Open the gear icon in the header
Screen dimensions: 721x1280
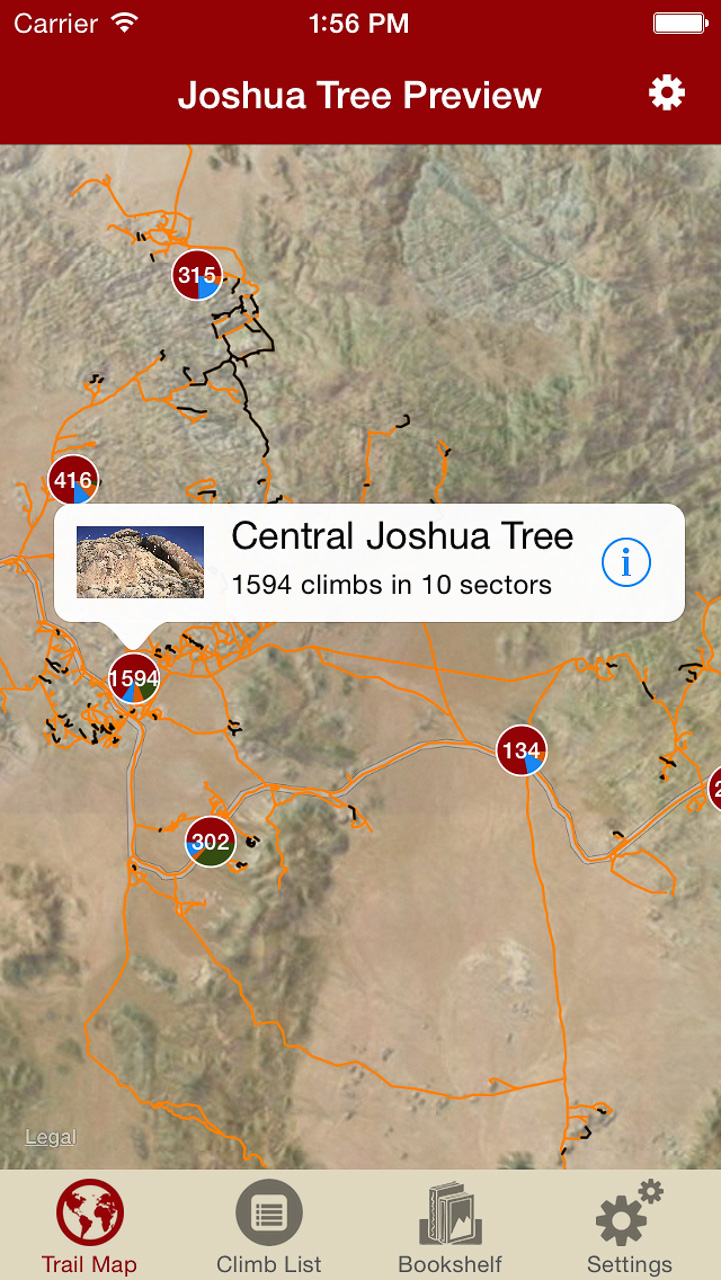click(666, 93)
